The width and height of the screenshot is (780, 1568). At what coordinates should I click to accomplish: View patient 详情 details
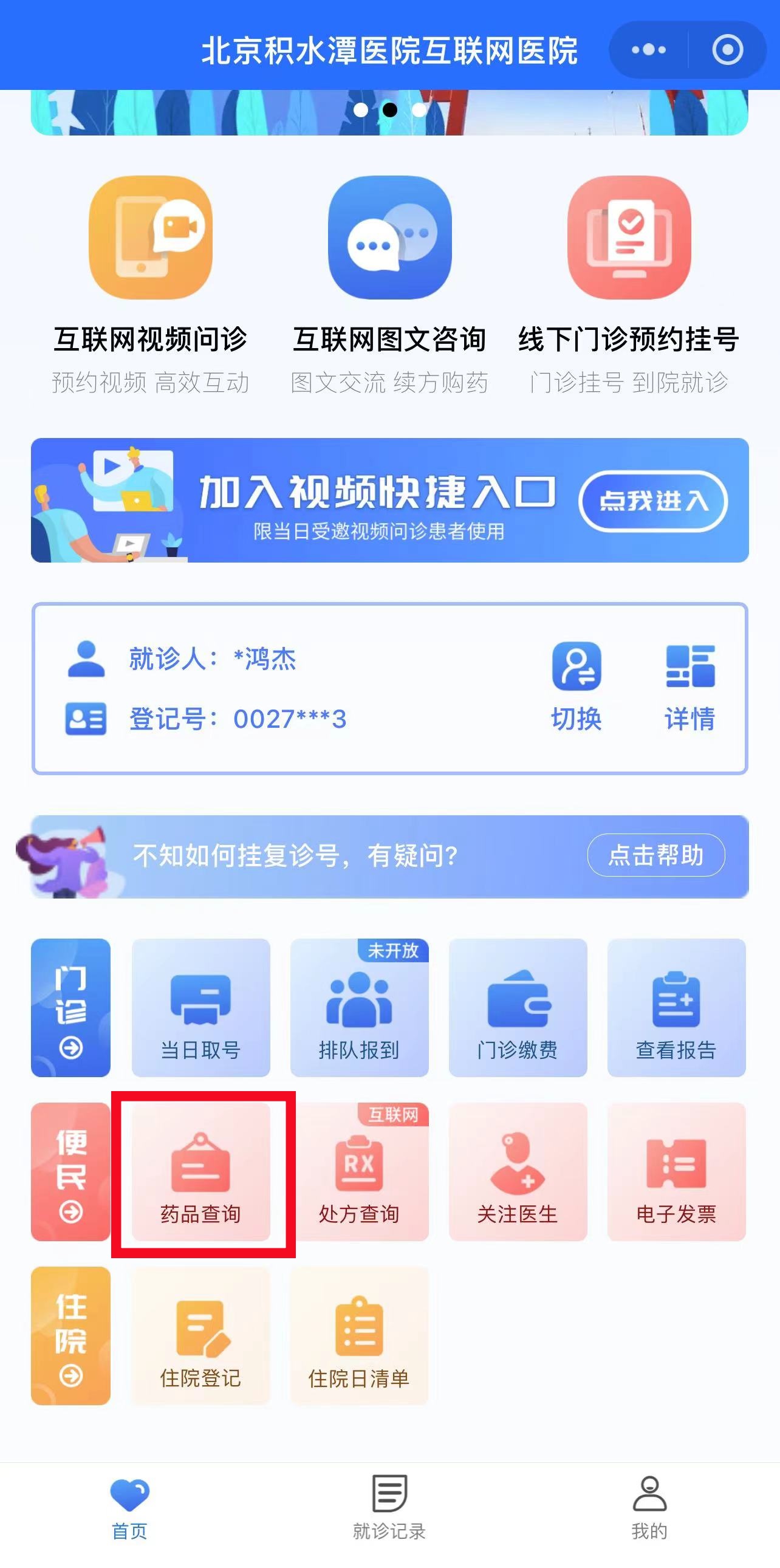[x=689, y=686]
